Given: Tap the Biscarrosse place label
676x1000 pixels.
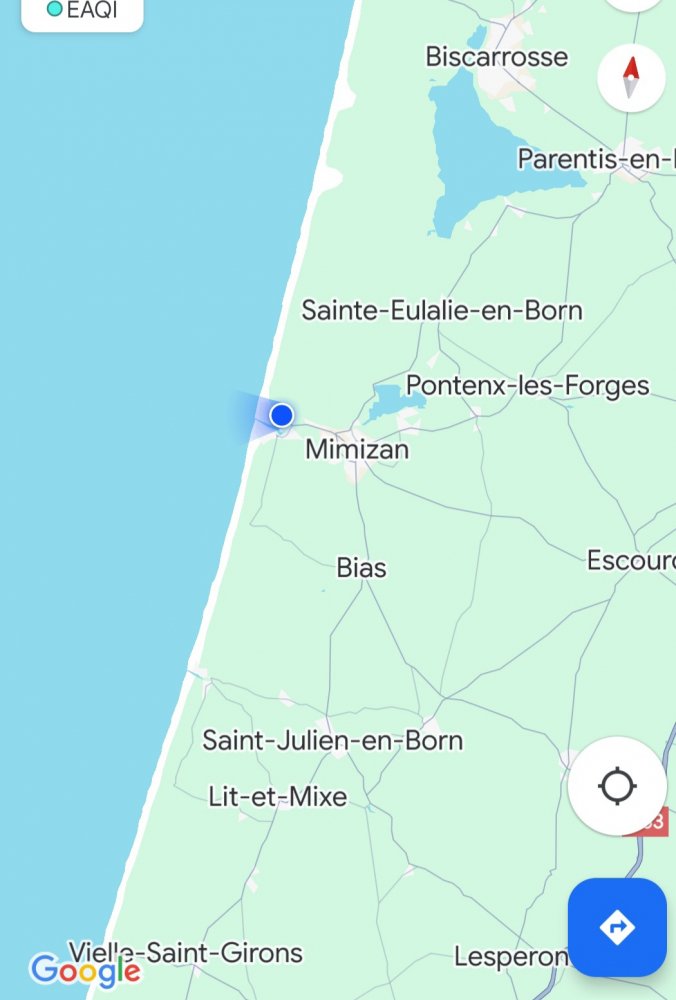Looking at the screenshot, I should [x=496, y=57].
